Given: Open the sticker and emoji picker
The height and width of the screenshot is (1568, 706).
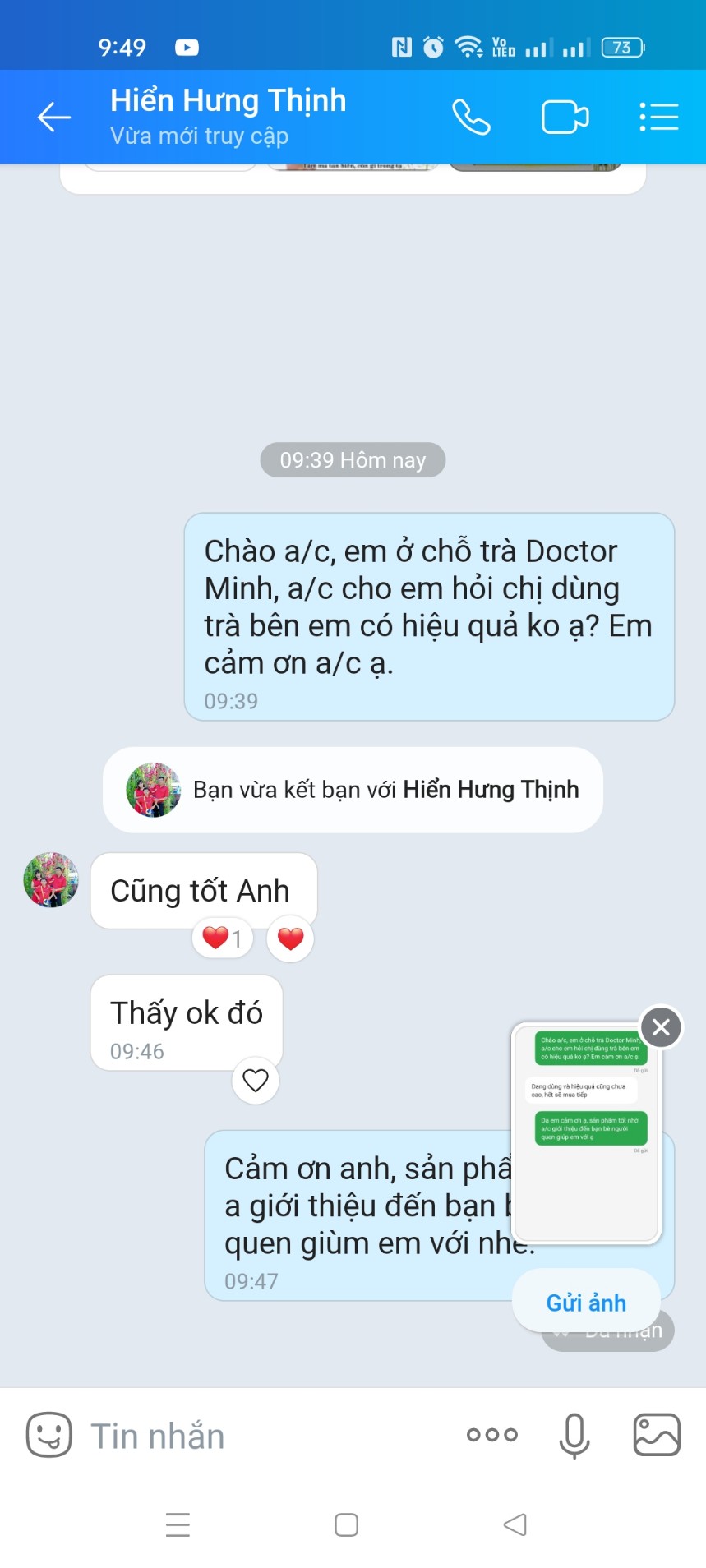Looking at the screenshot, I should click(x=49, y=1435).
